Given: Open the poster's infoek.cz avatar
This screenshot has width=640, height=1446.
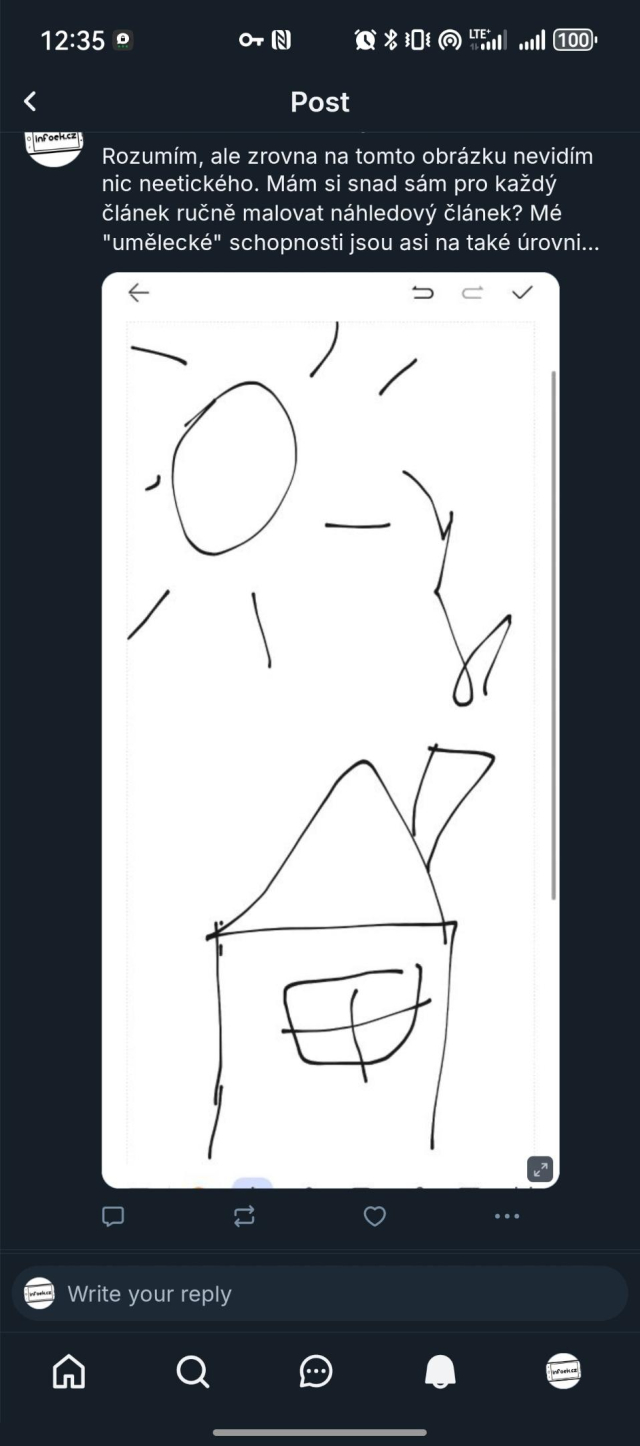Looking at the screenshot, I should click(53, 148).
